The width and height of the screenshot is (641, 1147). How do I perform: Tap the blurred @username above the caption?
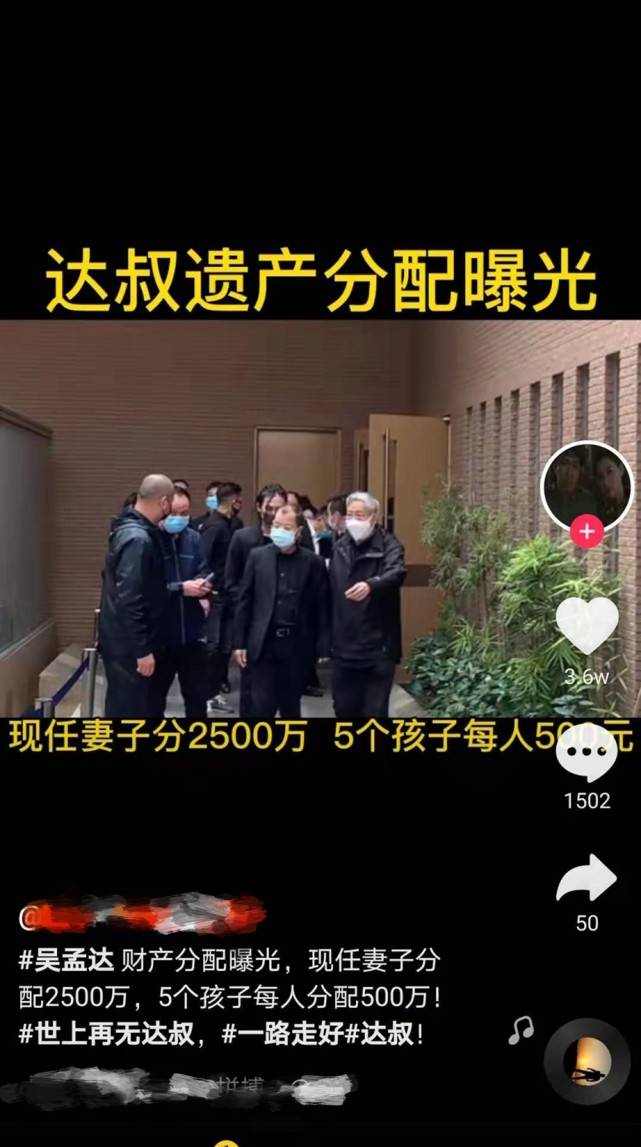142,915
